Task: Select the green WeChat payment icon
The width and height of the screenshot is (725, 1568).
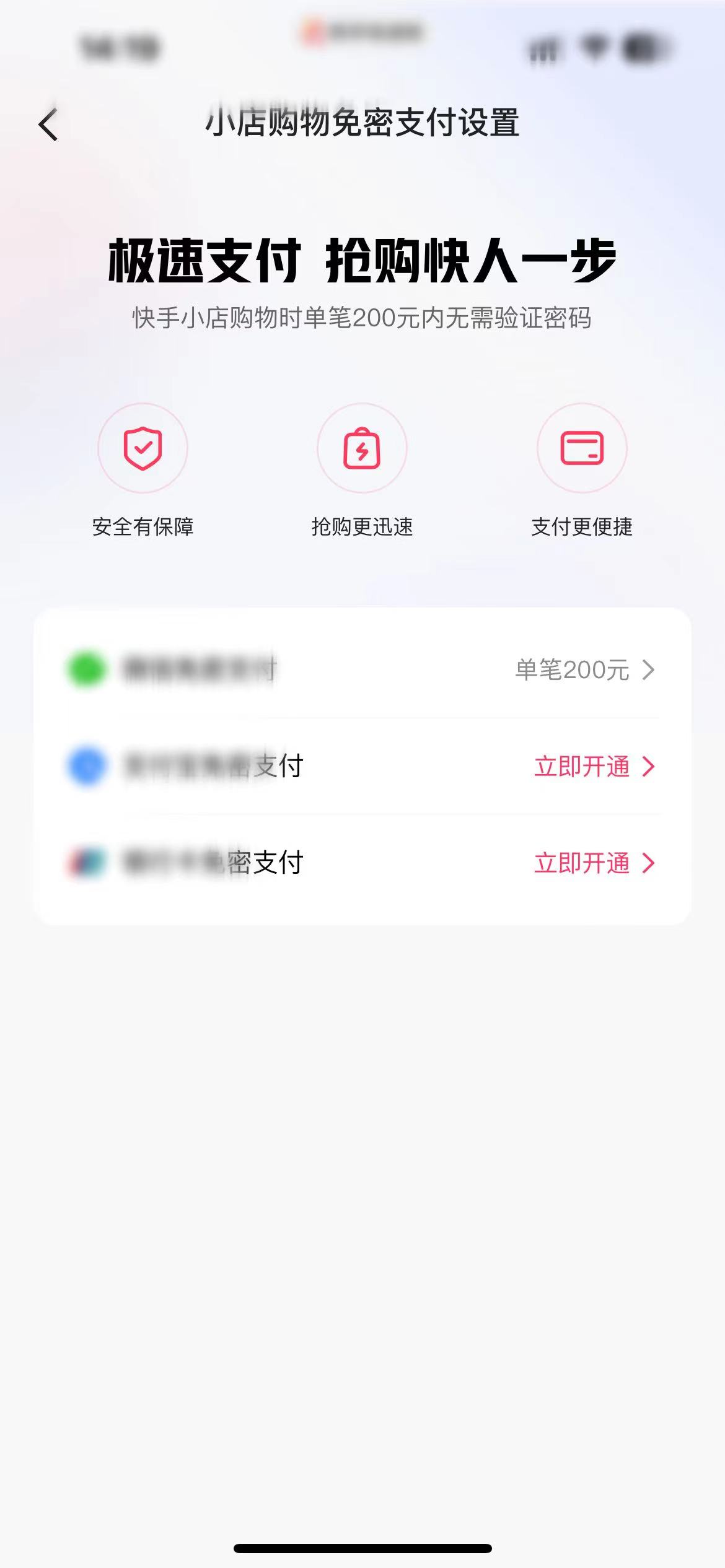Action: 86,670
